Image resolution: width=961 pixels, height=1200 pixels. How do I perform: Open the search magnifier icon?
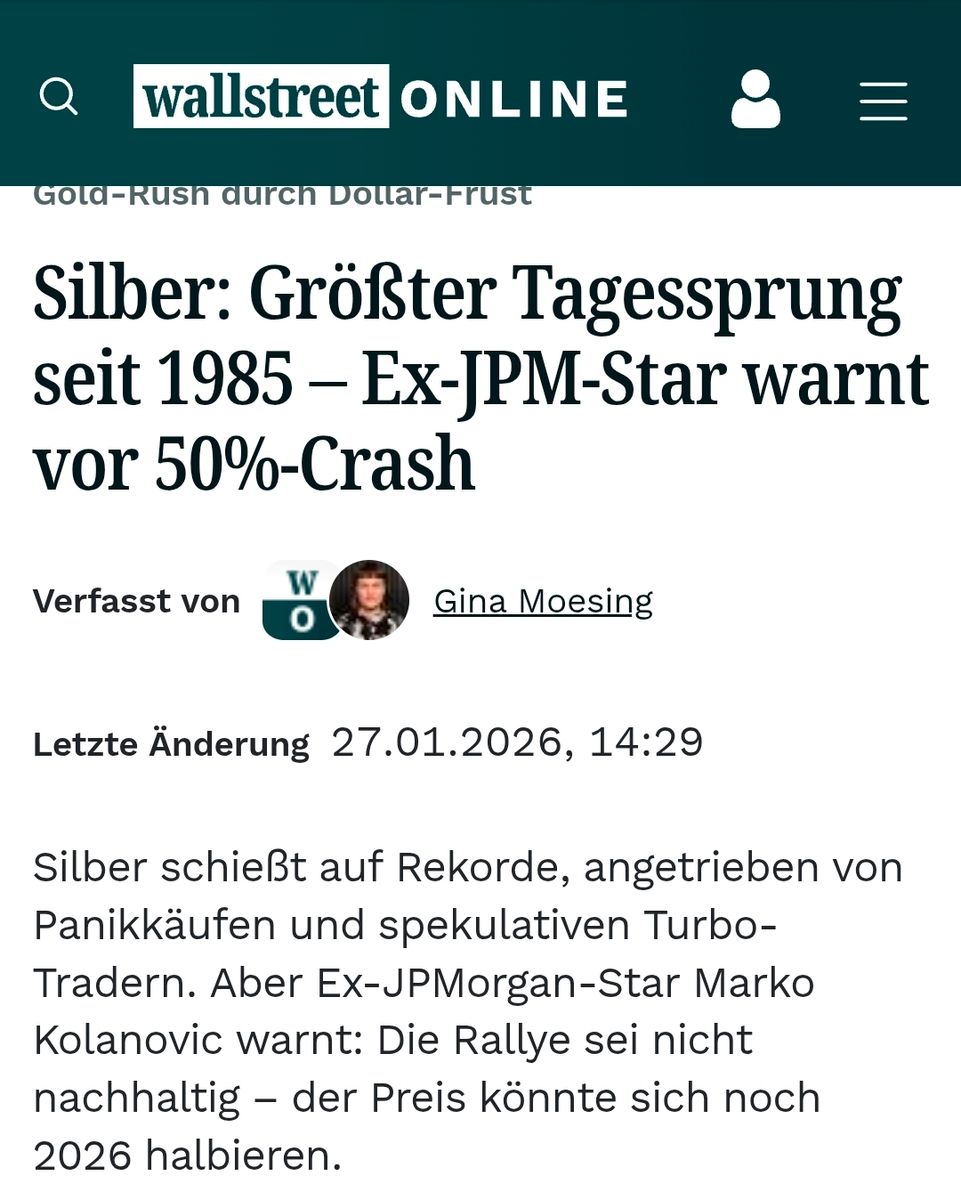click(58, 98)
